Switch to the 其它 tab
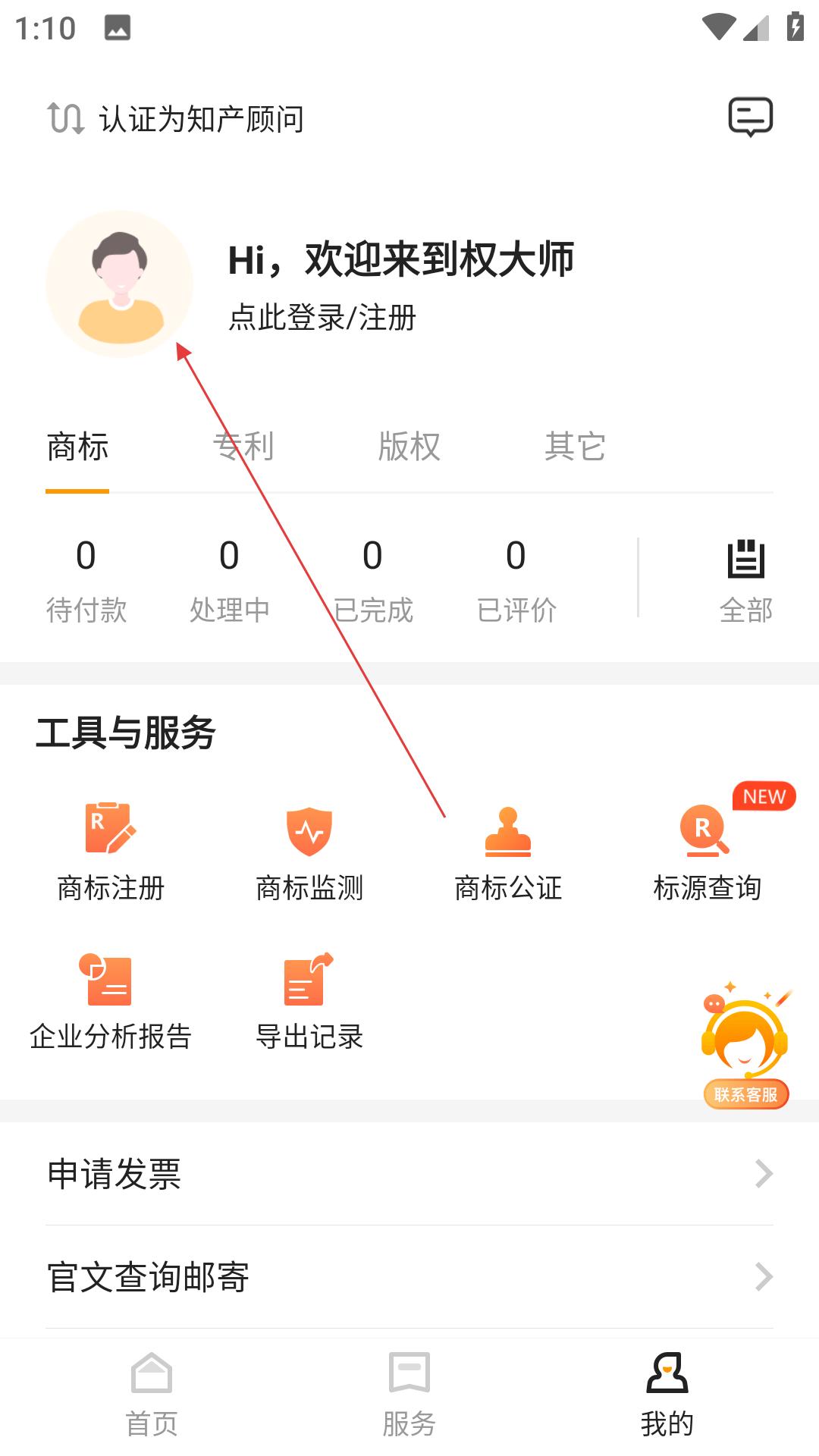Viewport: 819px width, 1456px height. click(x=575, y=447)
